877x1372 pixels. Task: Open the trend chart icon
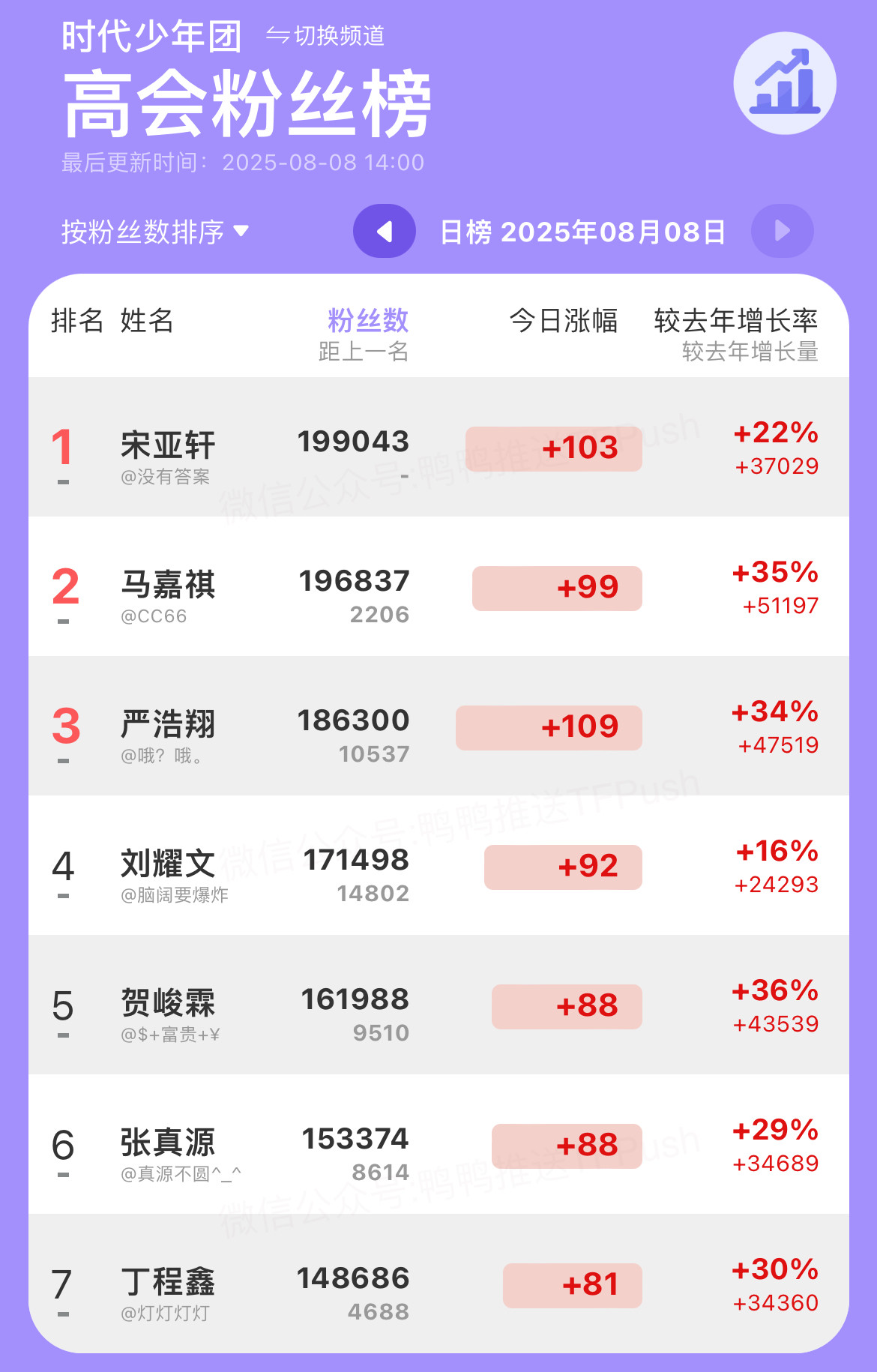pyautogui.click(x=785, y=83)
